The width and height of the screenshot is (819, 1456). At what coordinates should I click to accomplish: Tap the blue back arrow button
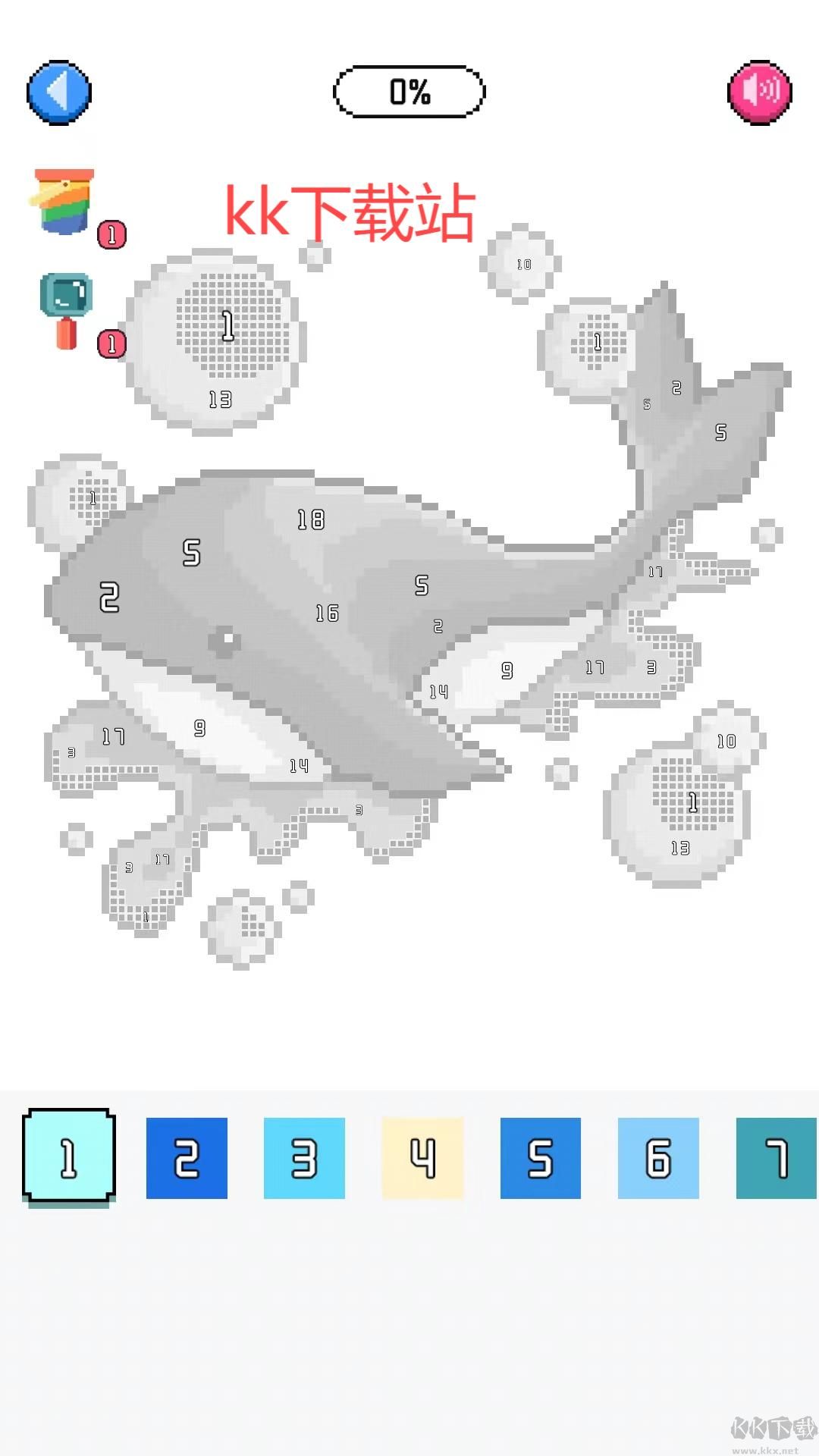(x=59, y=92)
